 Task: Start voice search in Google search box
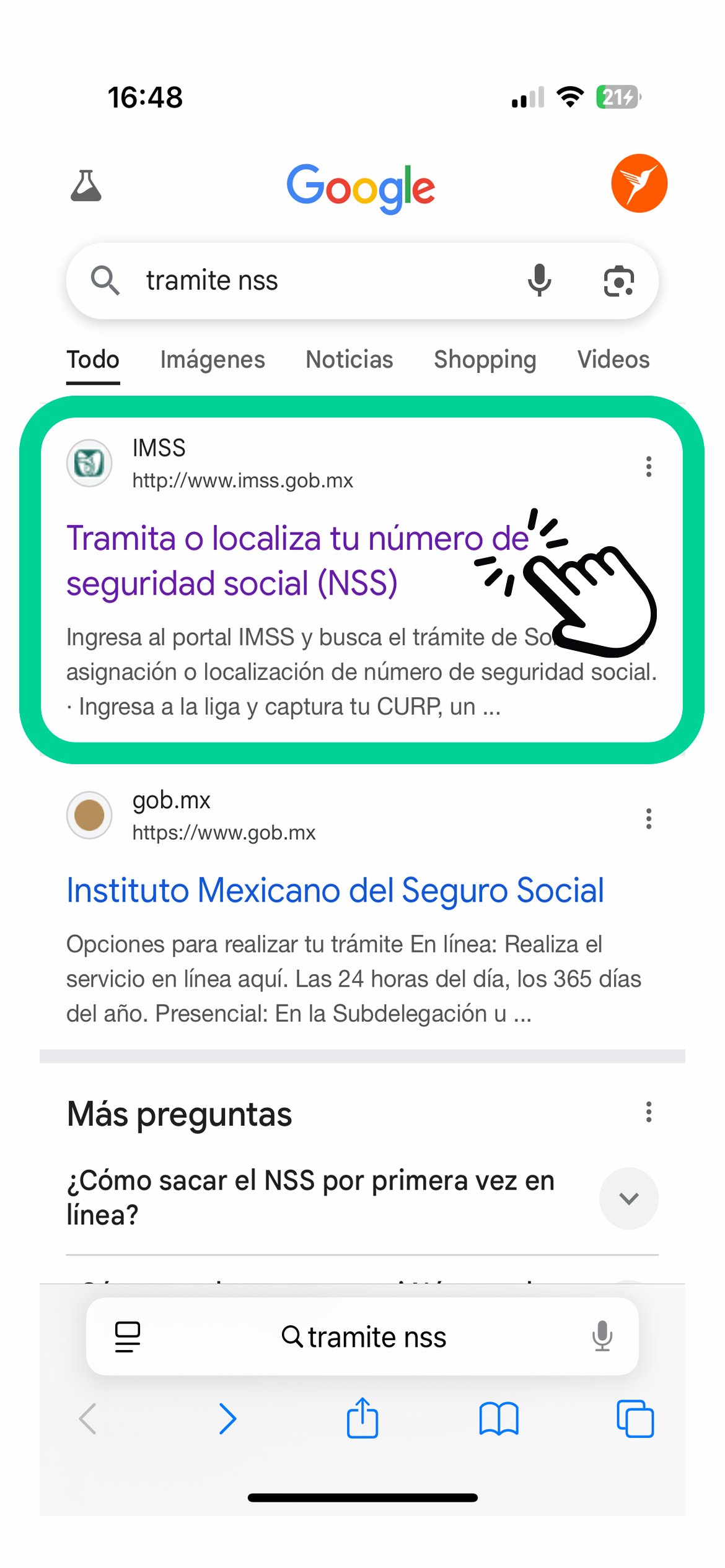click(x=539, y=281)
